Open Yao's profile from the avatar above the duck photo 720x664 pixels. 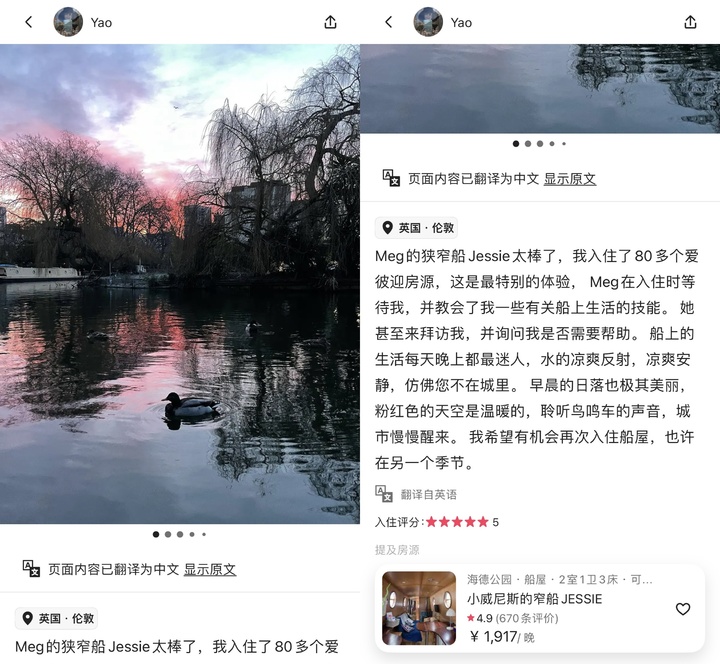tap(68, 22)
